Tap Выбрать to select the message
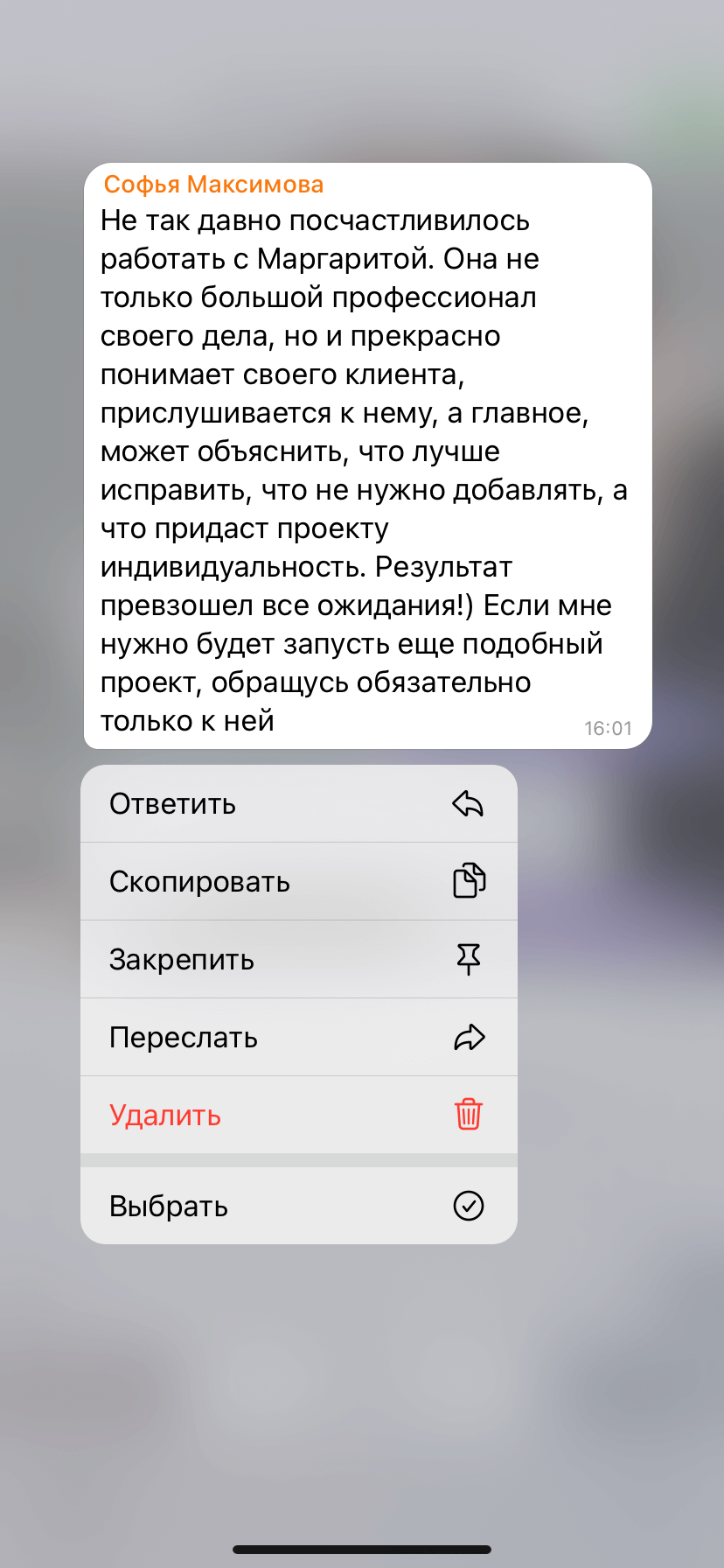 [298, 1206]
